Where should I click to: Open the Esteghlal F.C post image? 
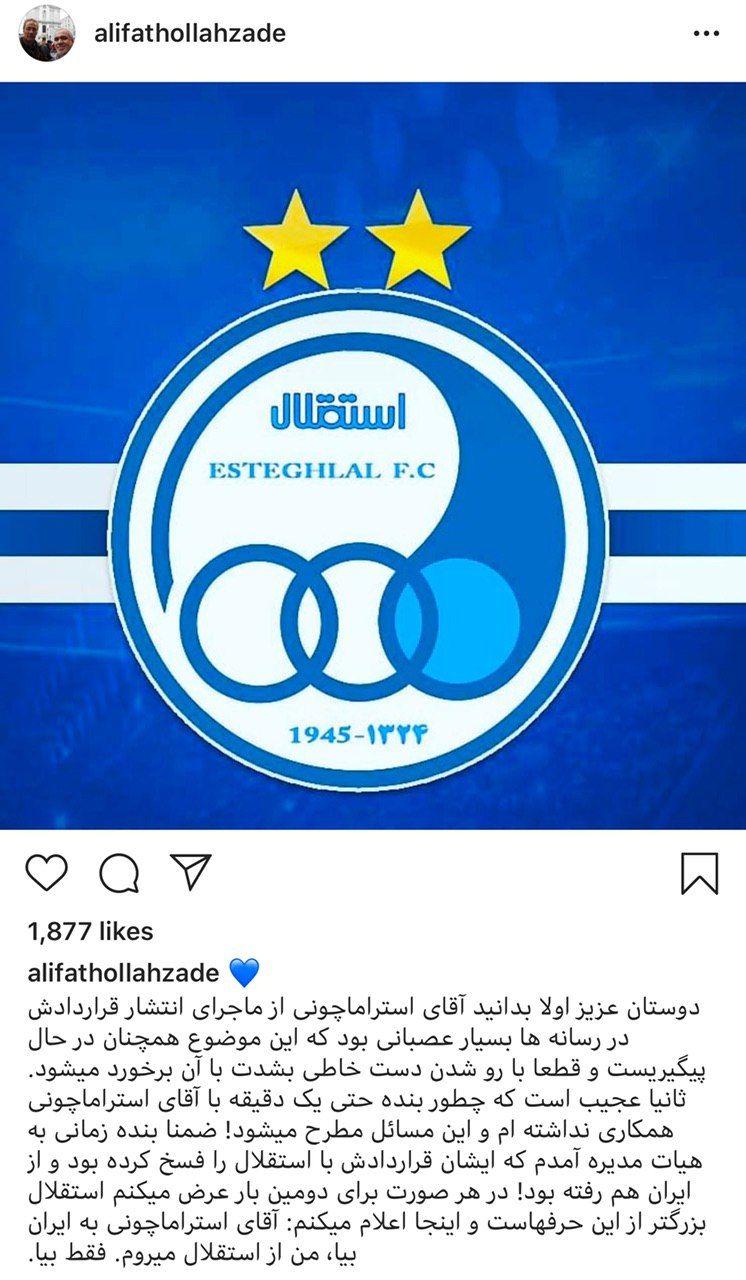click(373, 455)
